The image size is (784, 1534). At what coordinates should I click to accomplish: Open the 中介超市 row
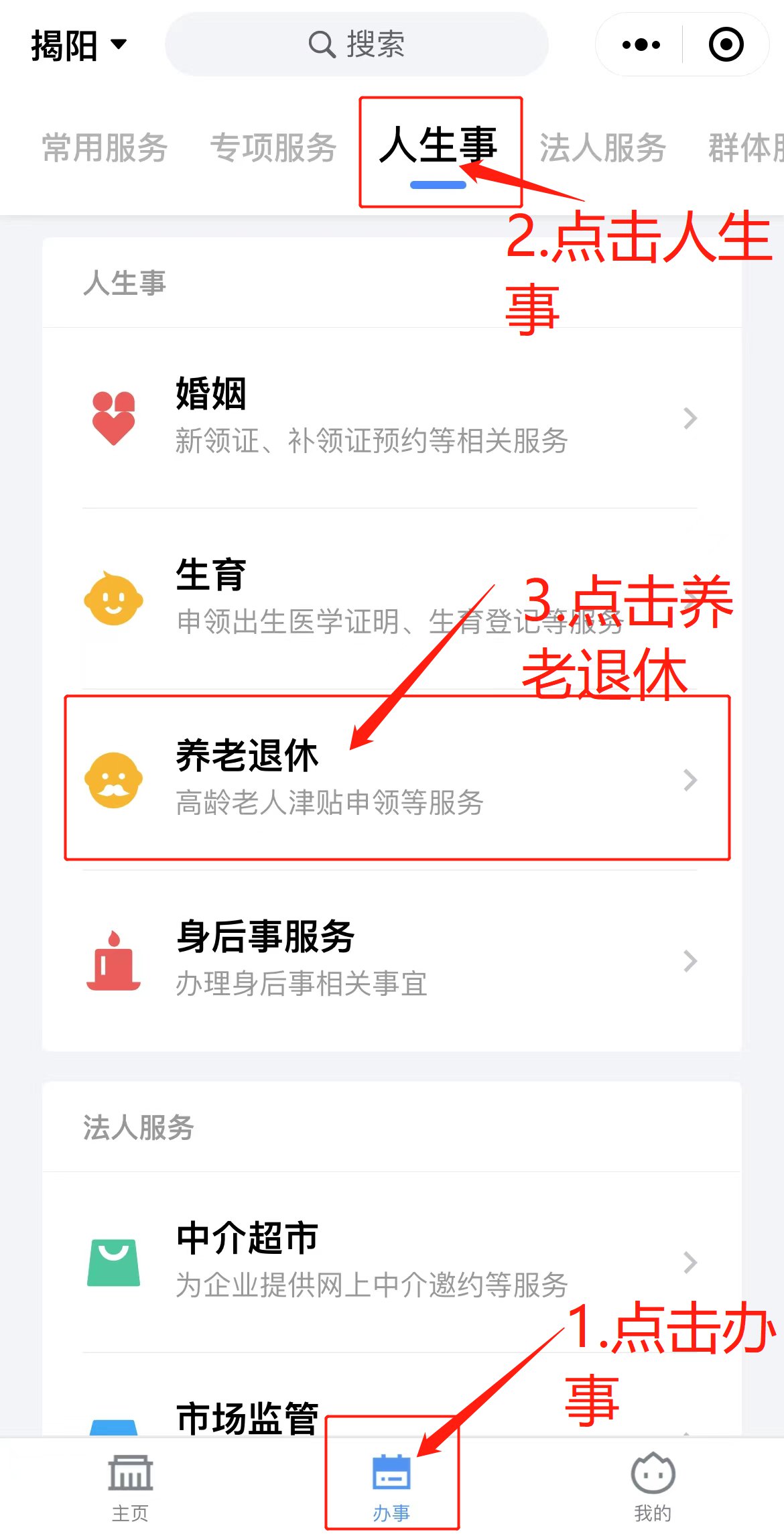click(391, 1261)
